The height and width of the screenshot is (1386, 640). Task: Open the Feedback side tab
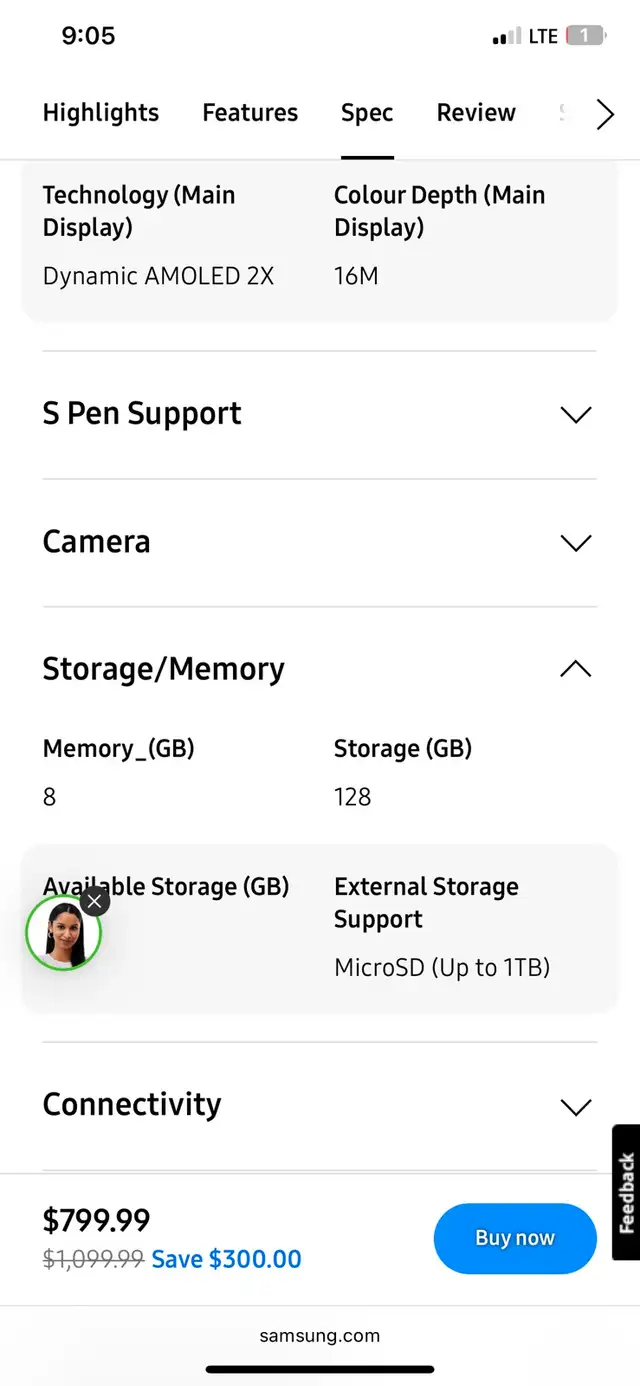click(x=626, y=1192)
